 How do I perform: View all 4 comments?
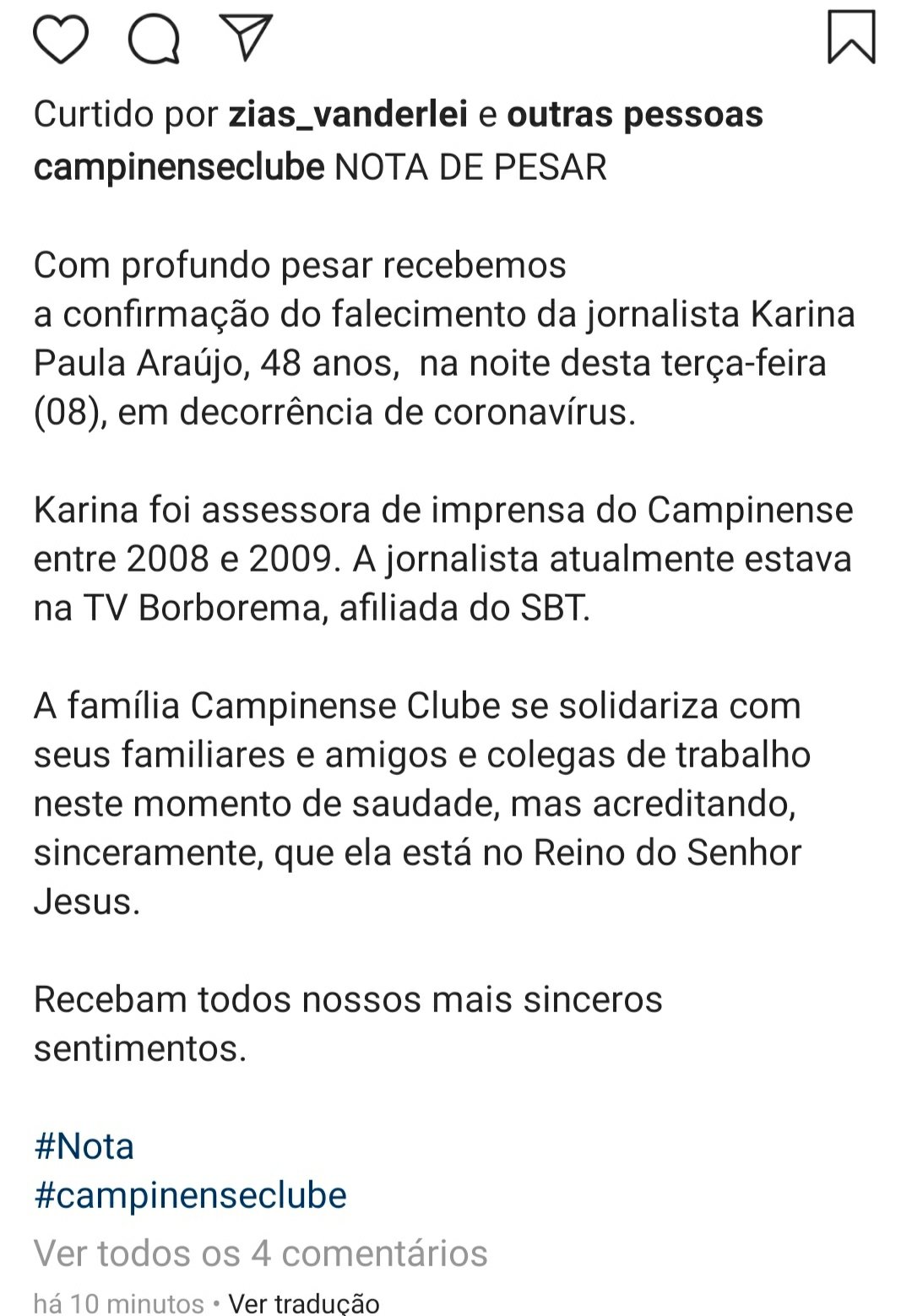click(x=261, y=1254)
